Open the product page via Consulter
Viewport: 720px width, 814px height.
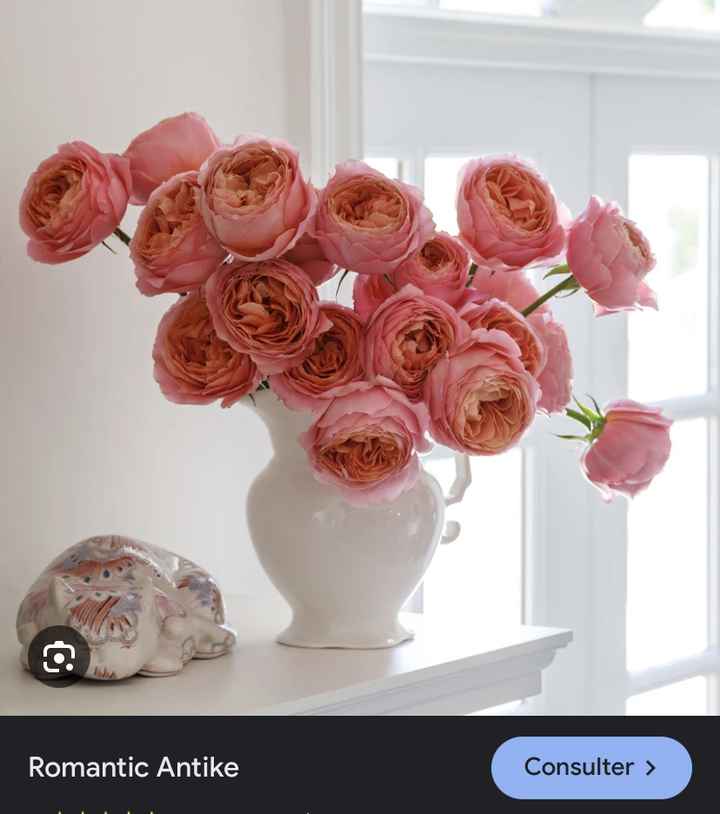[590, 768]
